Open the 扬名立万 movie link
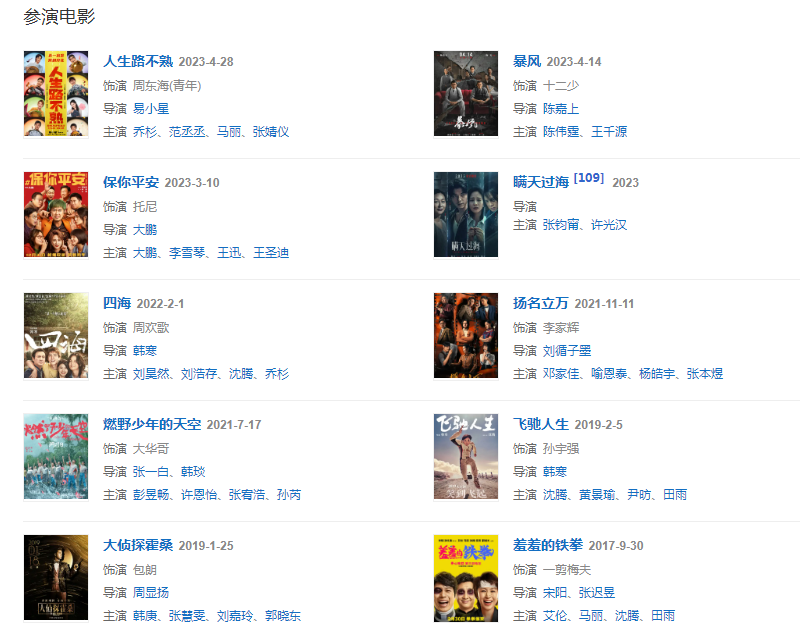Screen dimensions: 800x635 (x=541, y=304)
